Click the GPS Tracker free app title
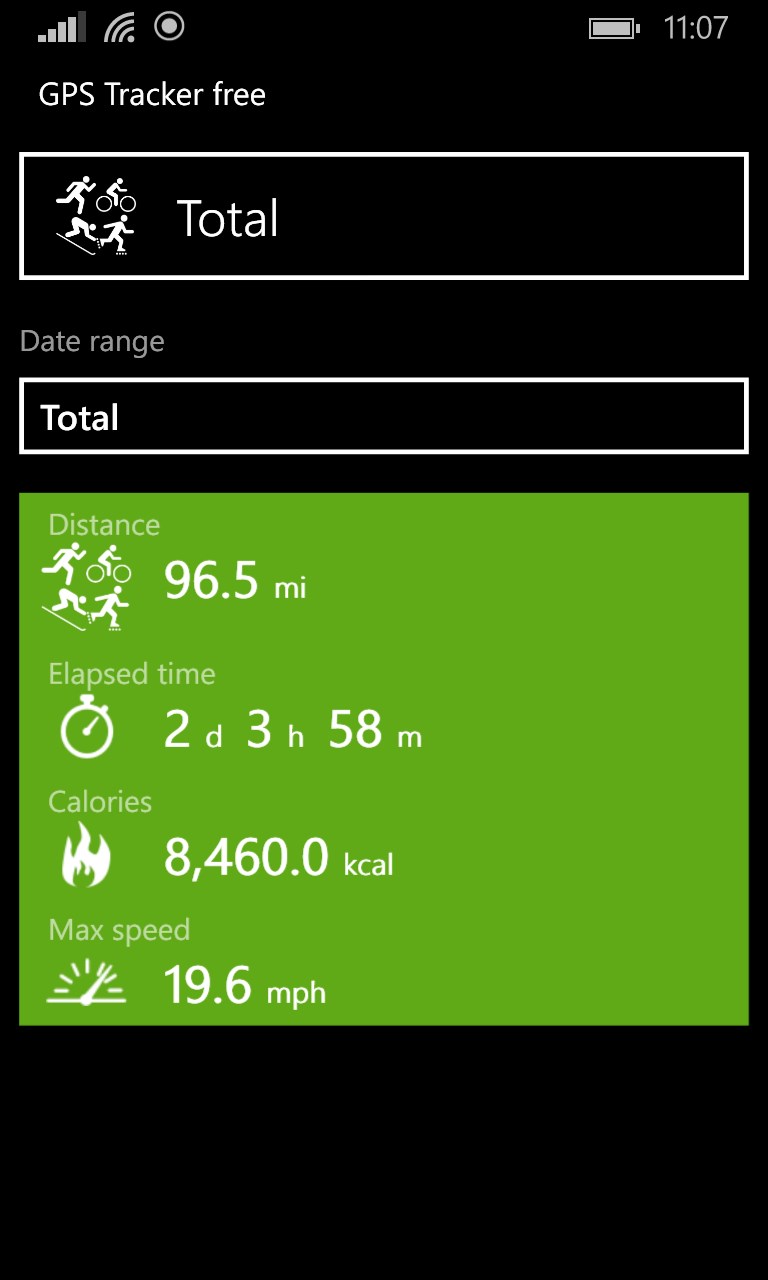Viewport: 768px width, 1280px height. click(x=152, y=95)
